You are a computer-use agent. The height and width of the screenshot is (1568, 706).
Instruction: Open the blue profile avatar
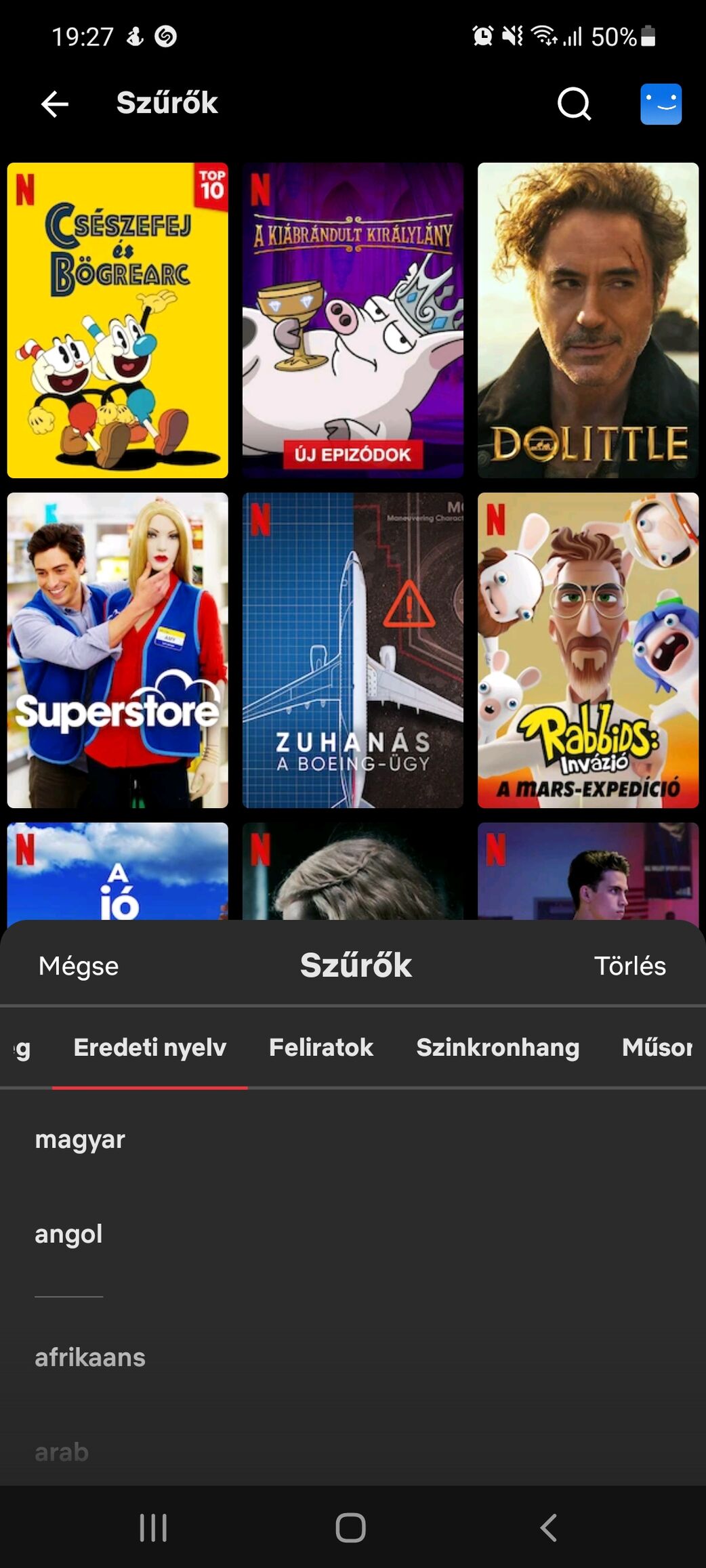(661, 104)
